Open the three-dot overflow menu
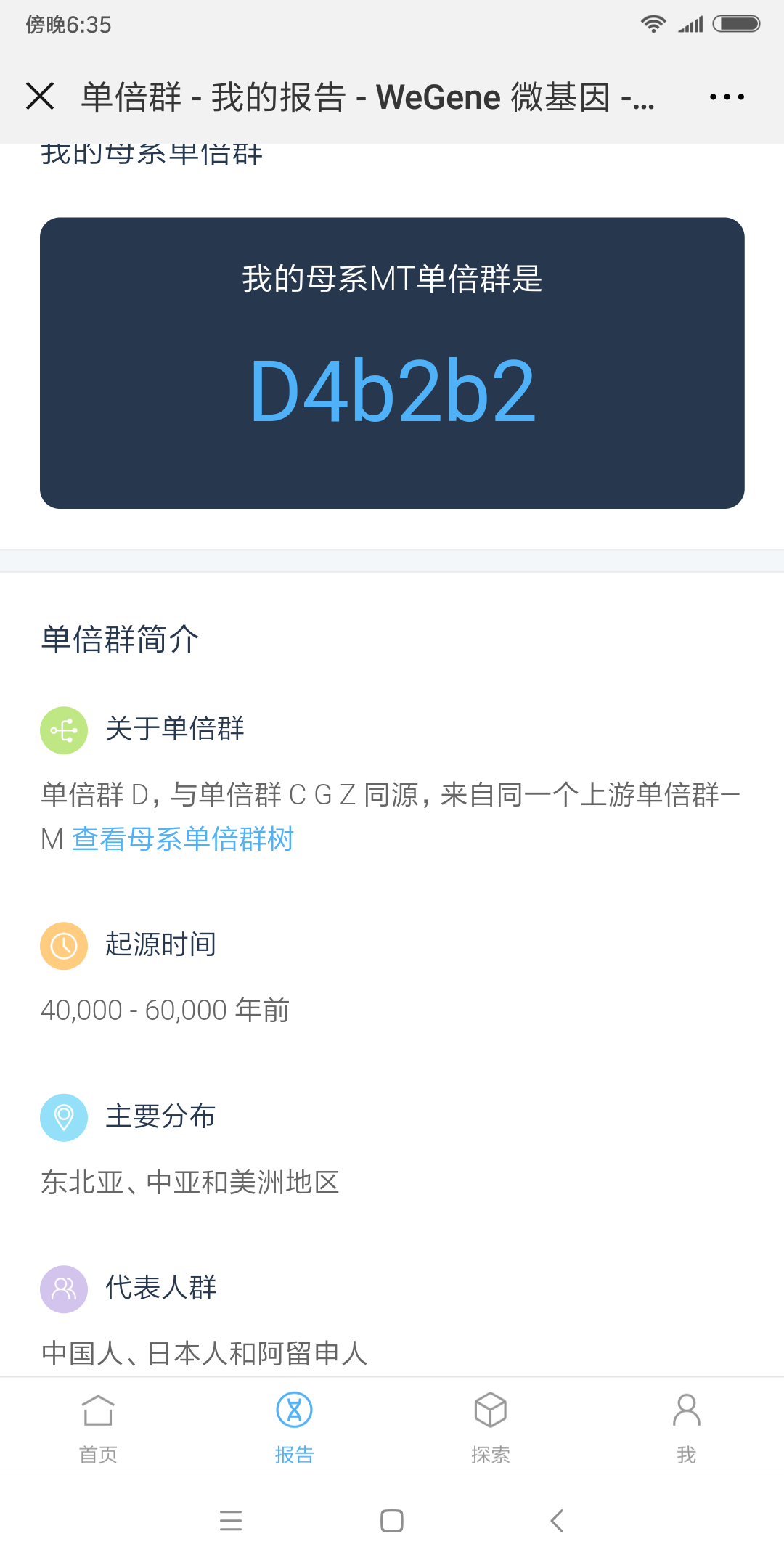This screenshot has width=784, height=1568. 727,97
